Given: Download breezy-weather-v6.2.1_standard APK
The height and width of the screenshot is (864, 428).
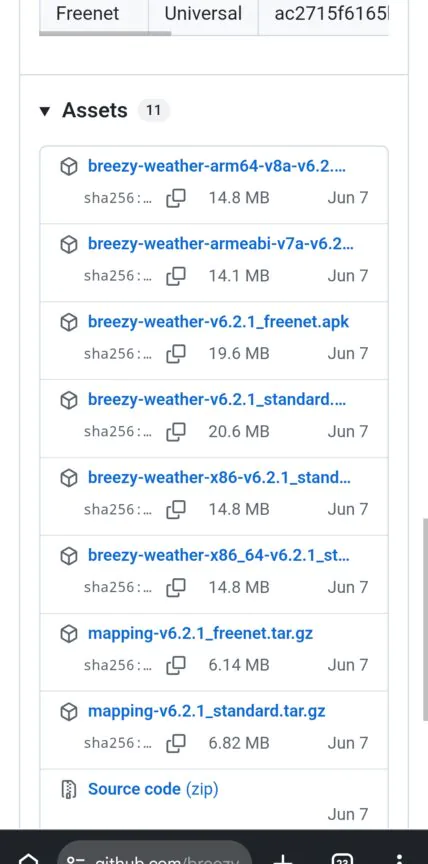Looking at the screenshot, I should coord(216,399).
